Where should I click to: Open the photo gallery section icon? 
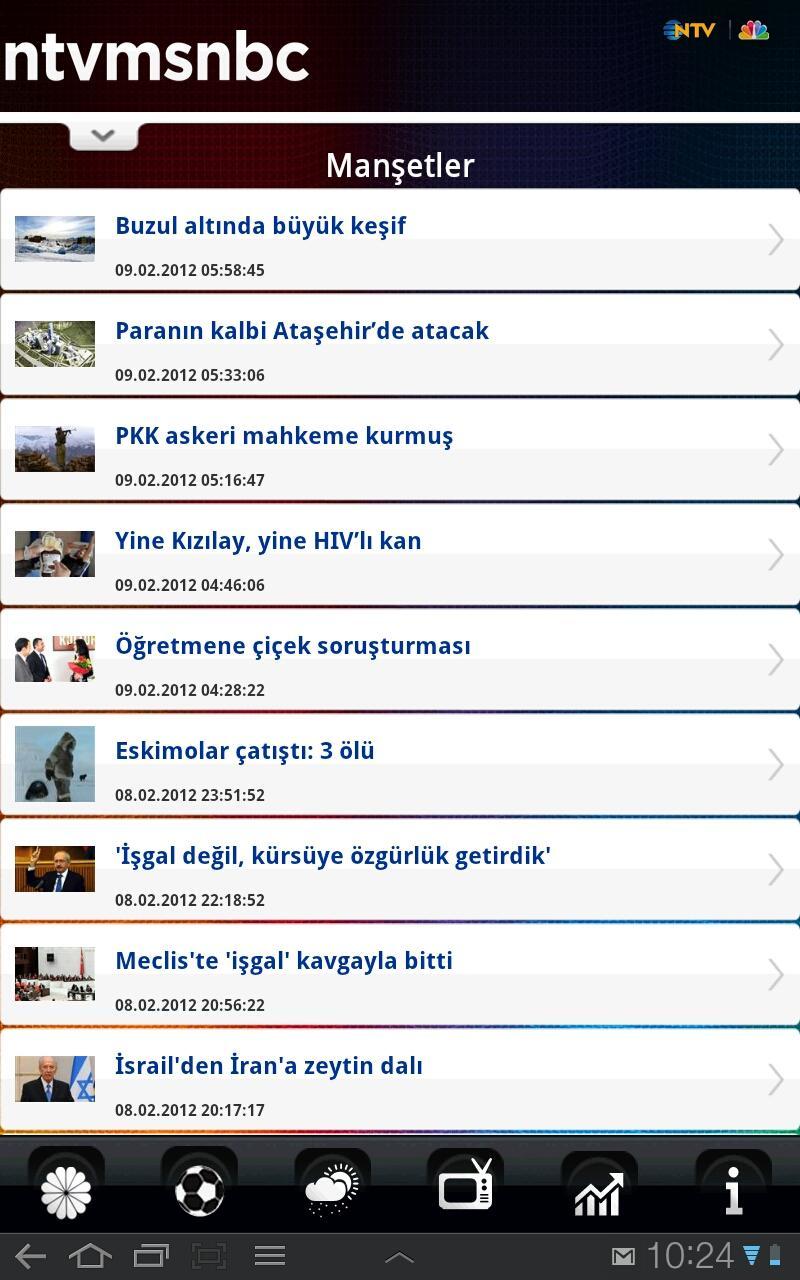(x=65, y=1188)
